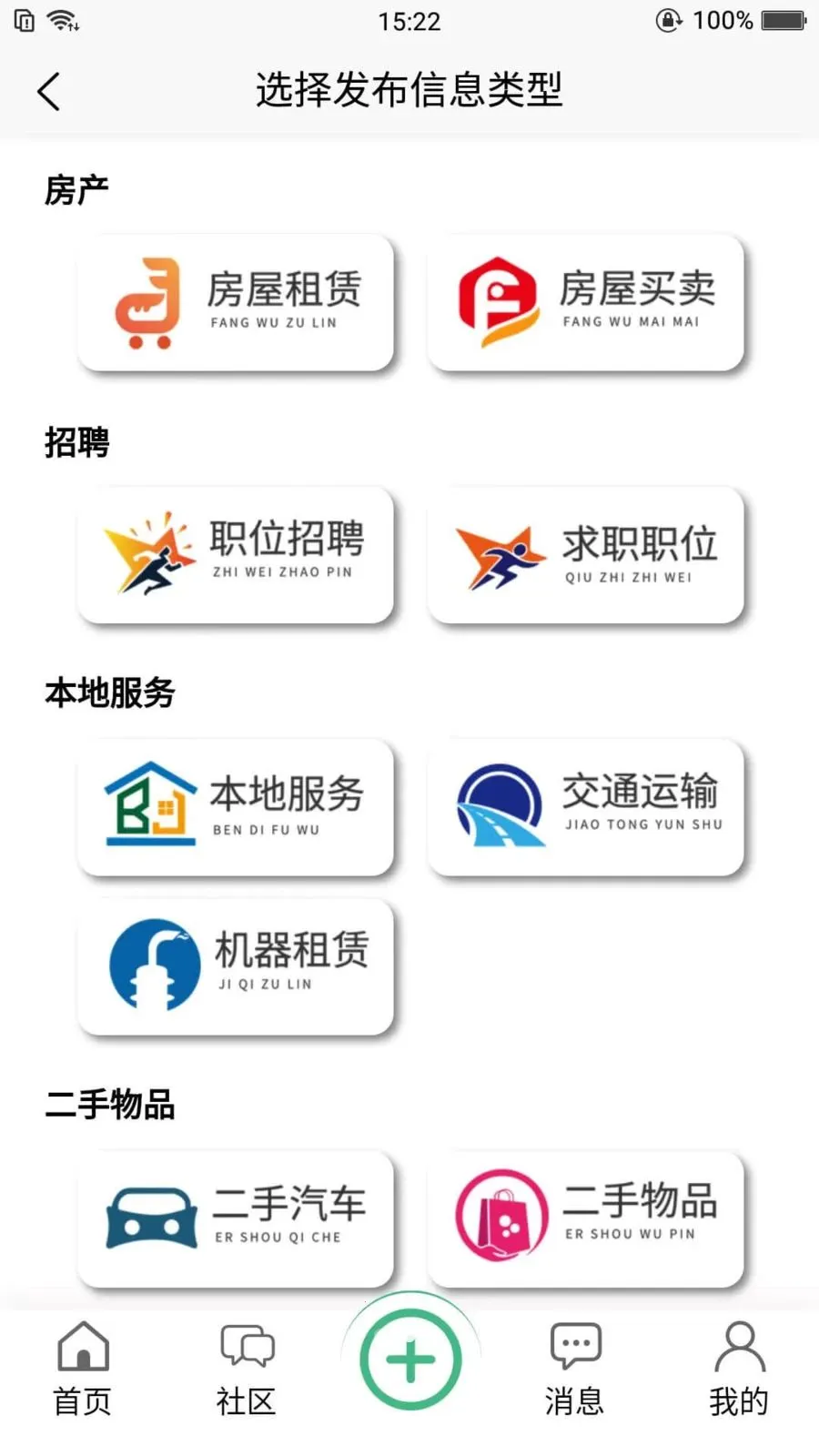Choose the 房屋买卖 category card
Screen dimensions: 819x1456
(x=586, y=303)
